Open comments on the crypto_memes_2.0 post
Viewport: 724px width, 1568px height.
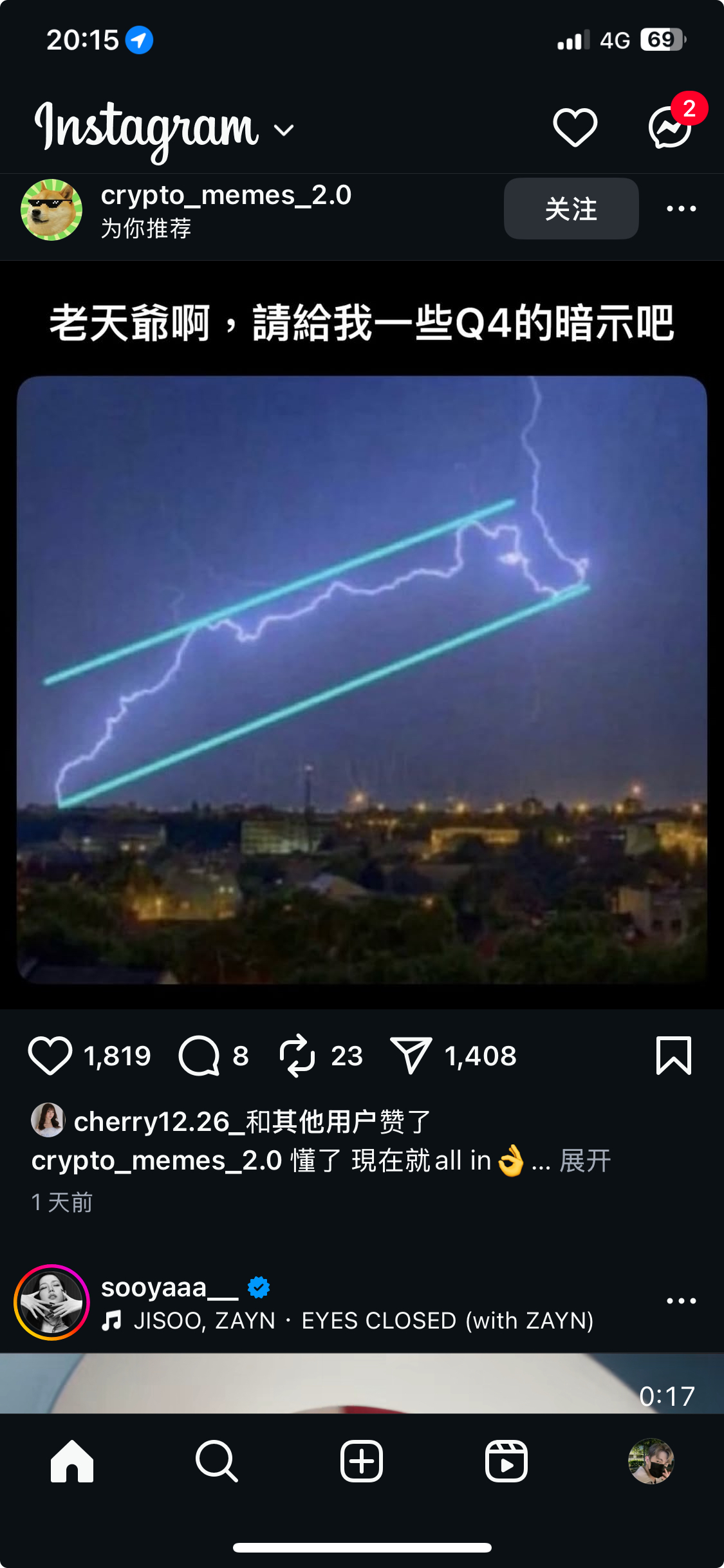click(x=200, y=1056)
